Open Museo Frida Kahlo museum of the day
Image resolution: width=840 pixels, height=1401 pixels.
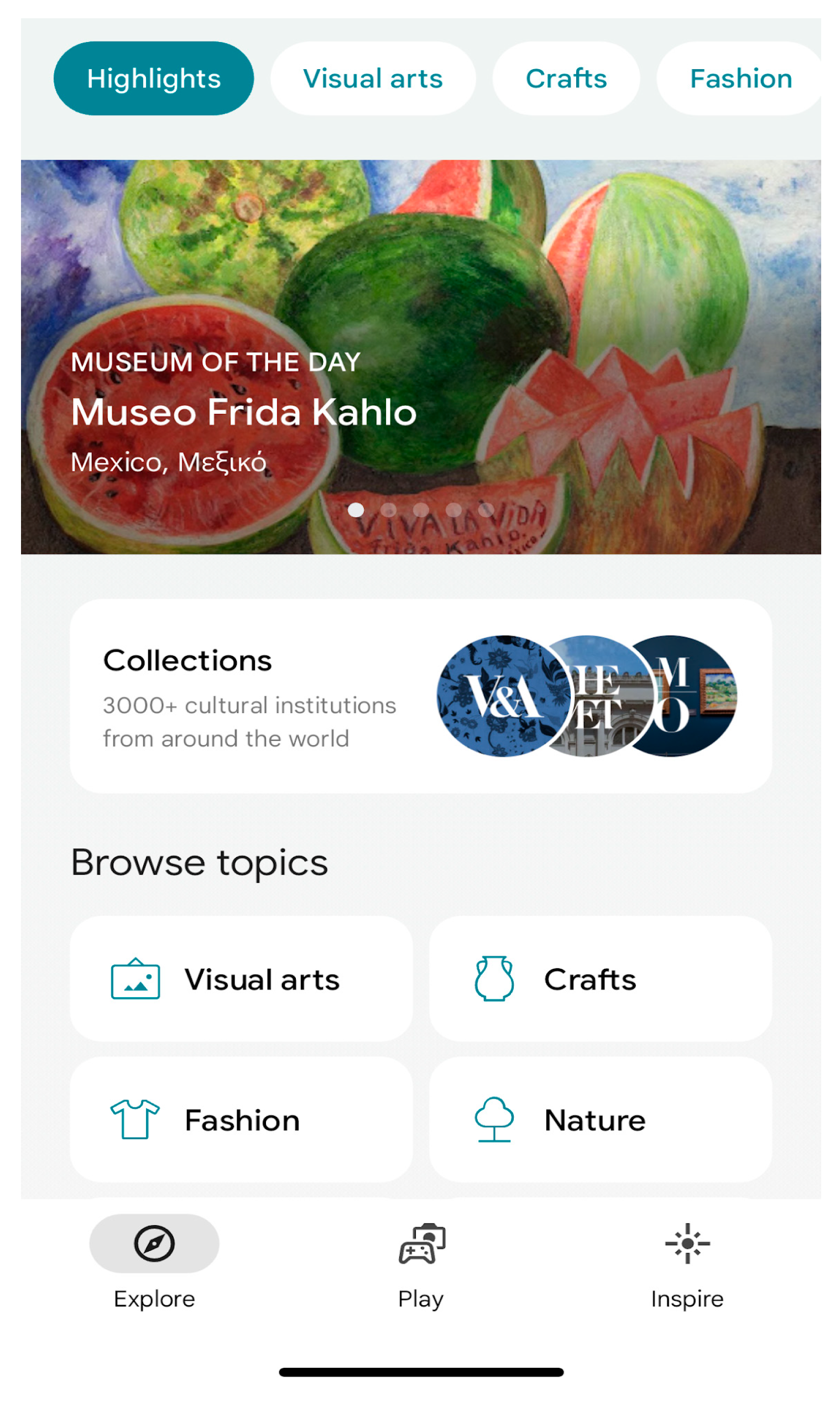pyautogui.click(x=243, y=412)
